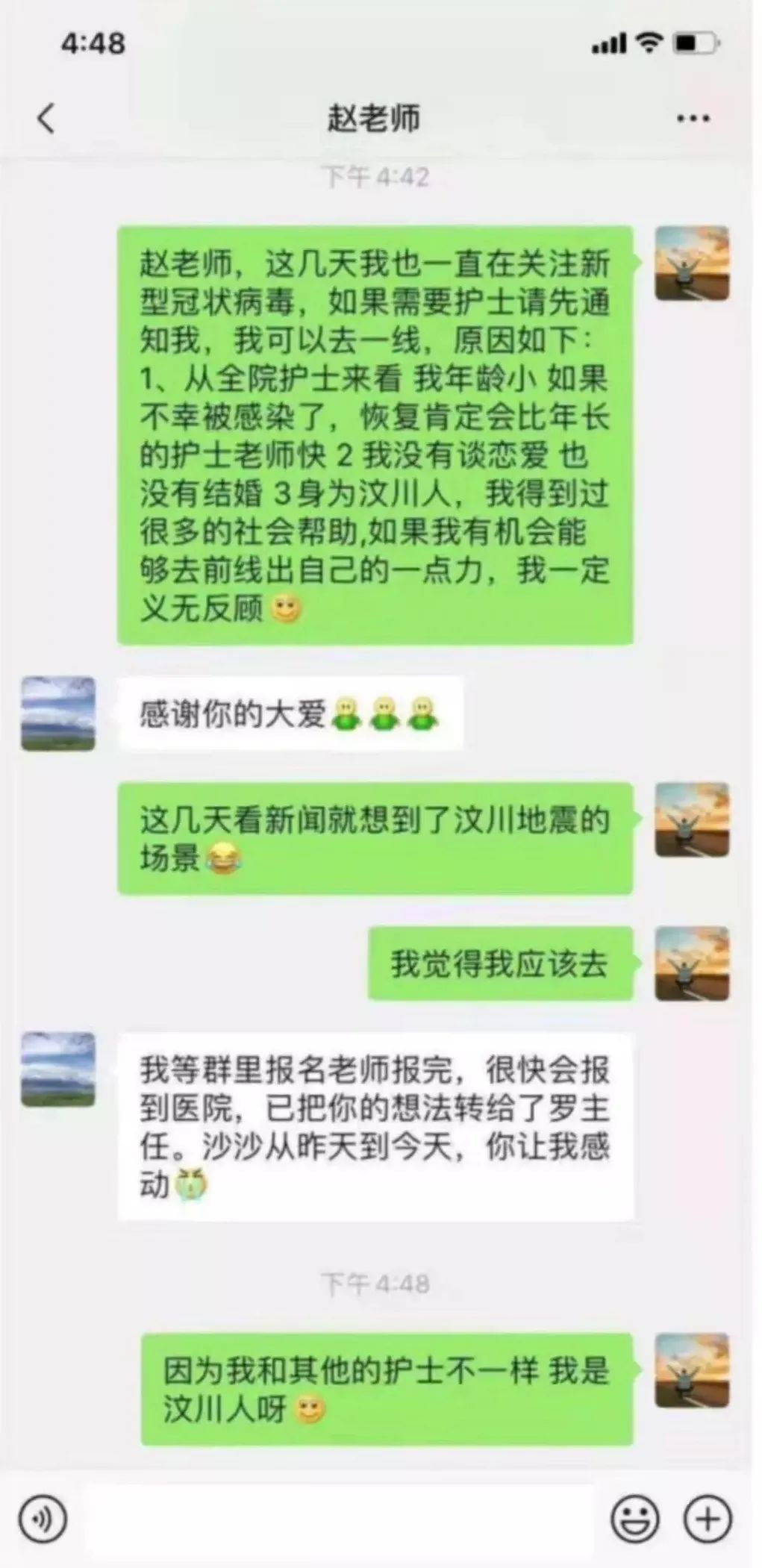Open the plus attachment menu
Viewport: 762px width, 1568px height.
707,1518
